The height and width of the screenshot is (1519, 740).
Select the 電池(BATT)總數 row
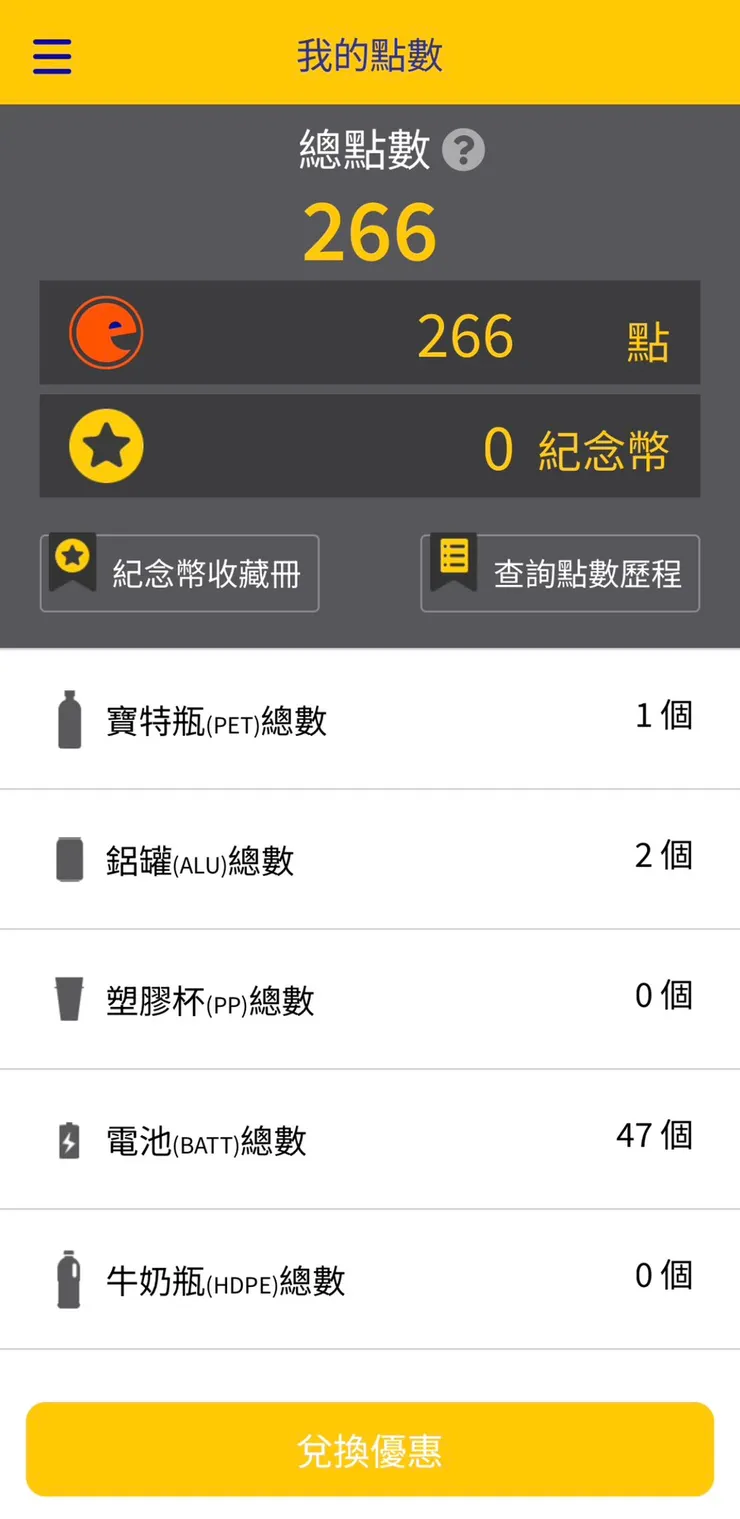click(x=370, y=1138)
